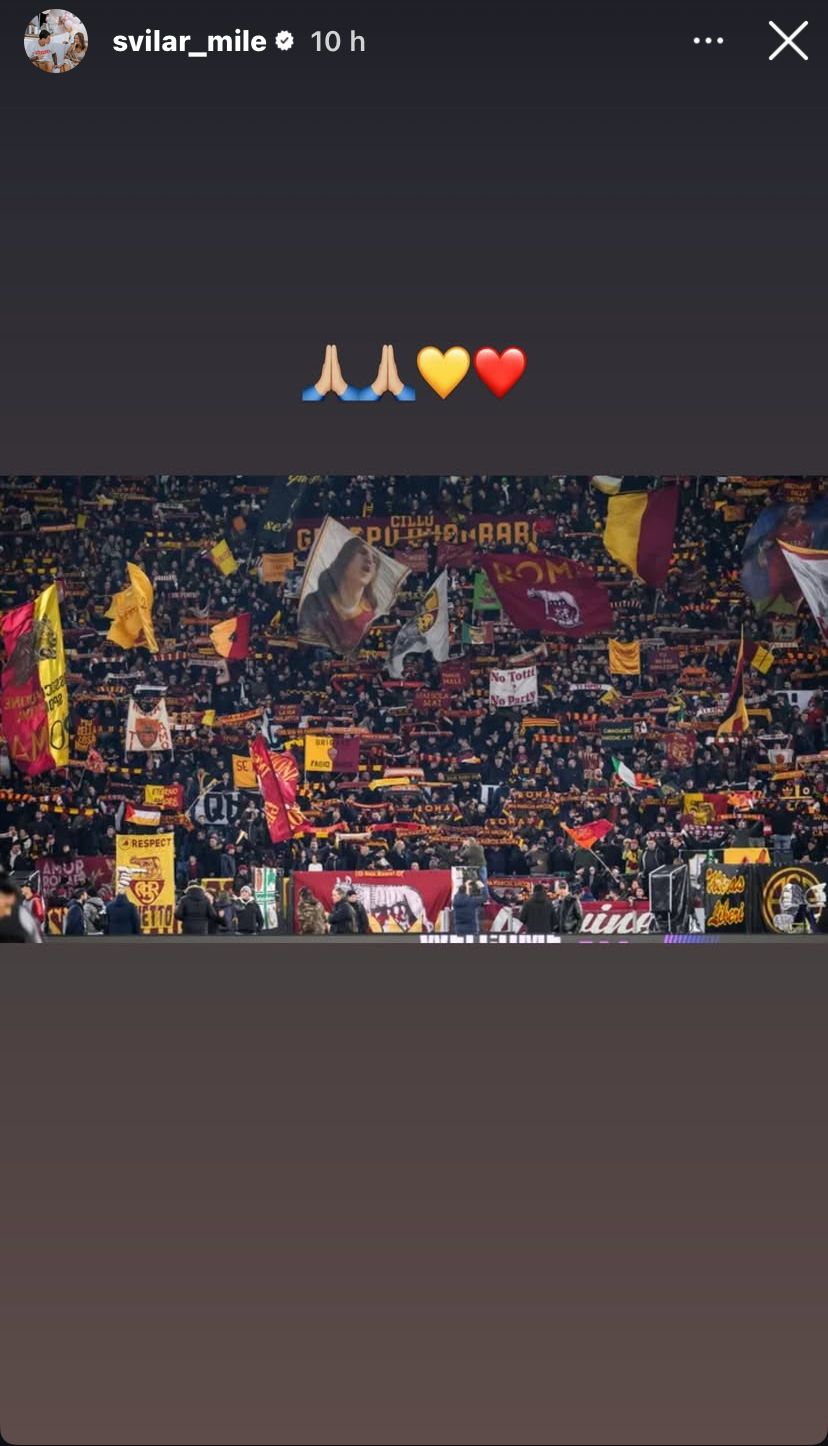Open svilar_mile's profile picture

pos(55,41)
